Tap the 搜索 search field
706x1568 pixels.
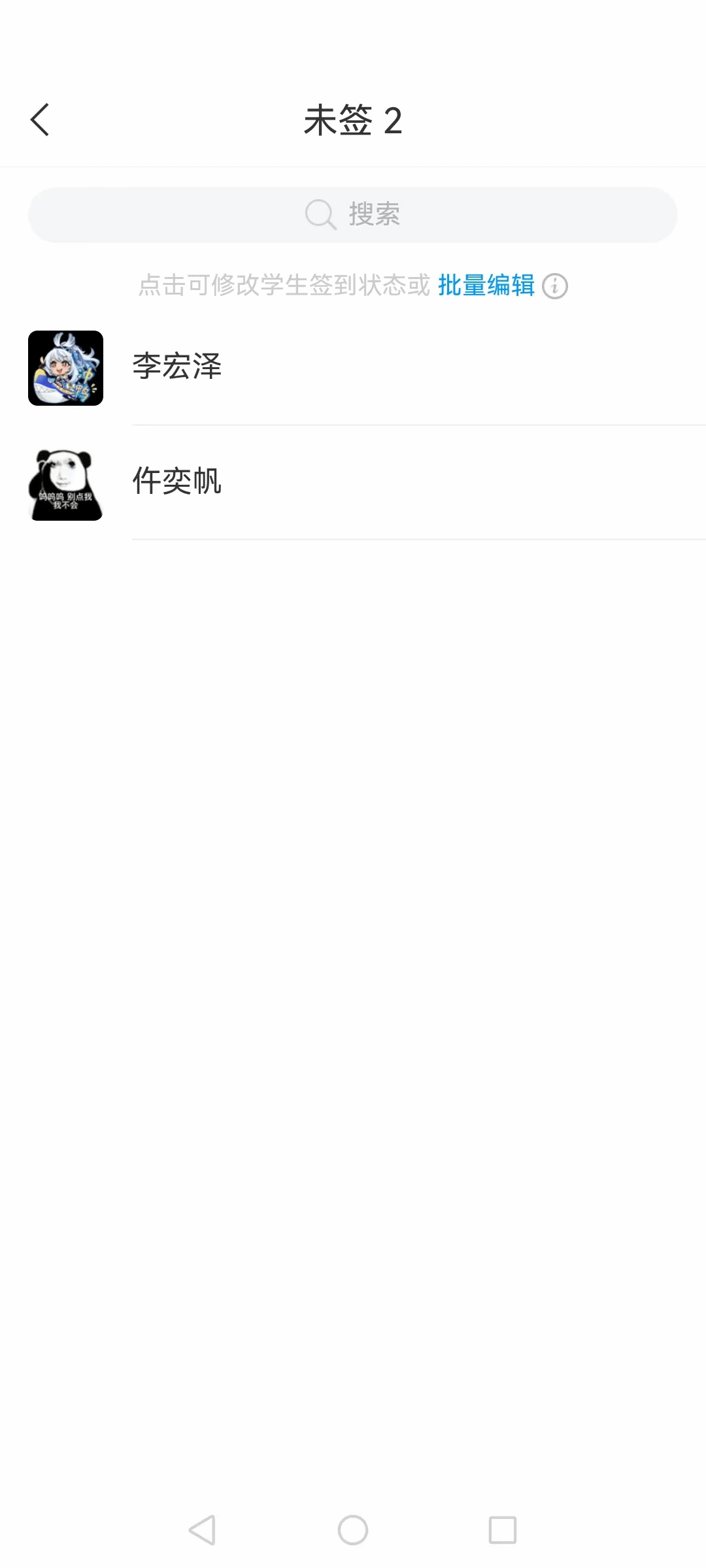pos(353,214)
